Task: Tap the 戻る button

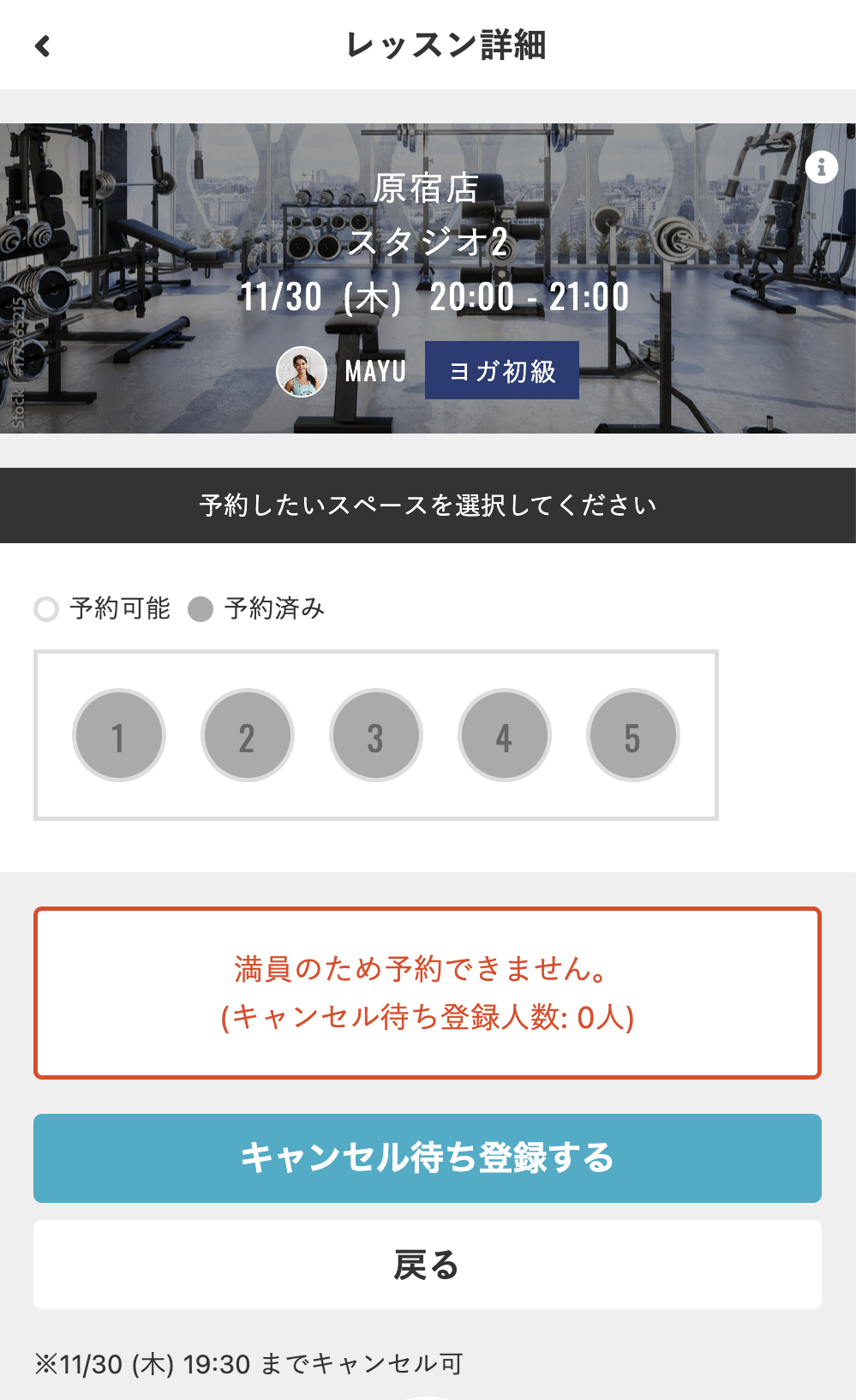Action: [x=428, y=1265]
